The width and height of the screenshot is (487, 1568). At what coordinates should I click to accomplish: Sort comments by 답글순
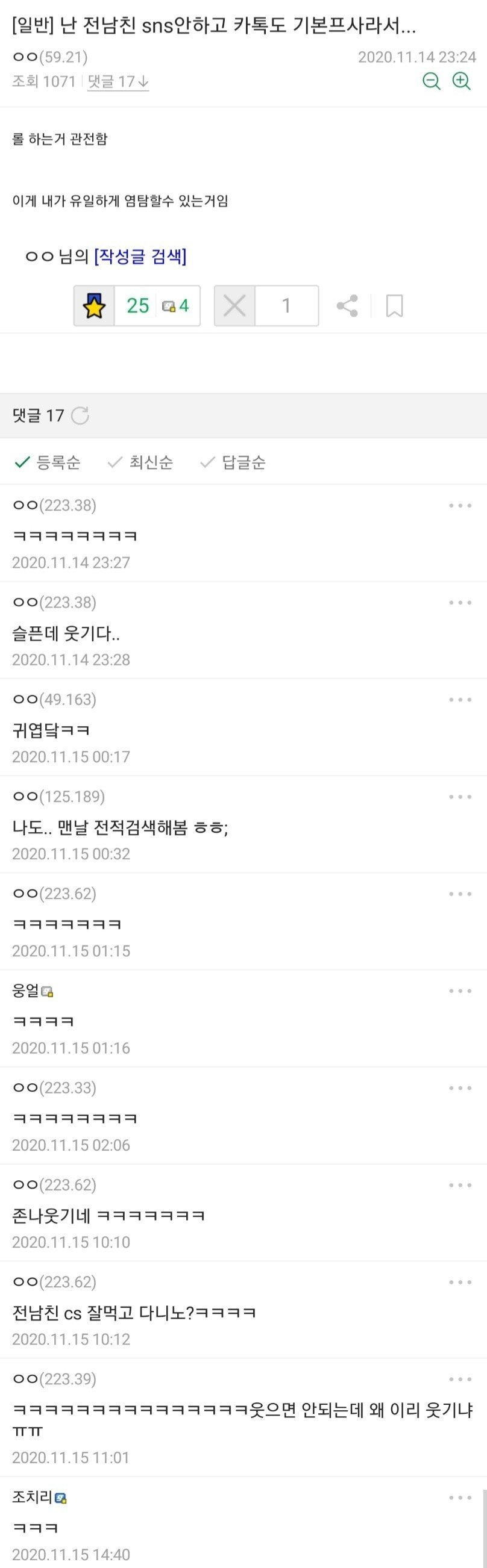pyautogui.click(x=233, y=462)
